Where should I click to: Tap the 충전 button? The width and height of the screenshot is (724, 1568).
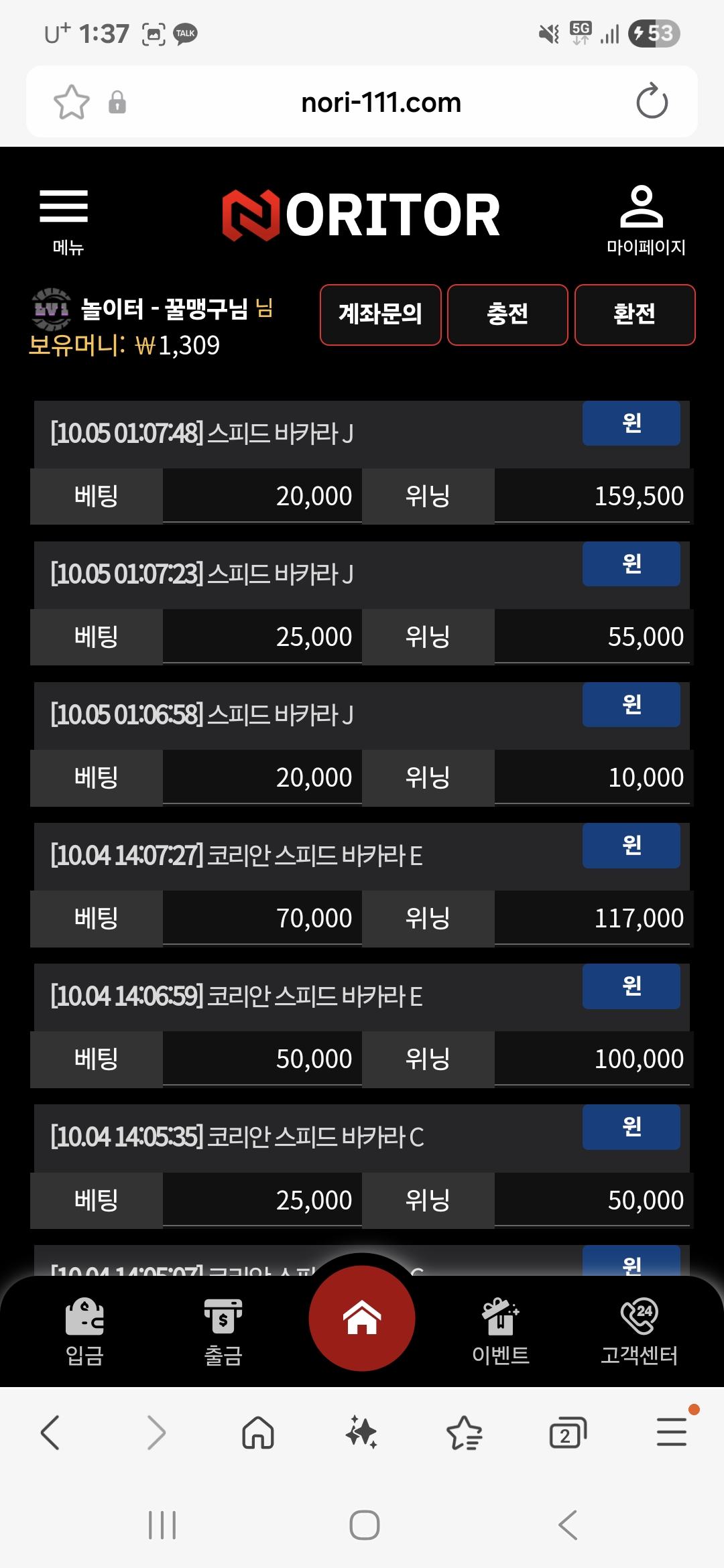click(507, 314)
